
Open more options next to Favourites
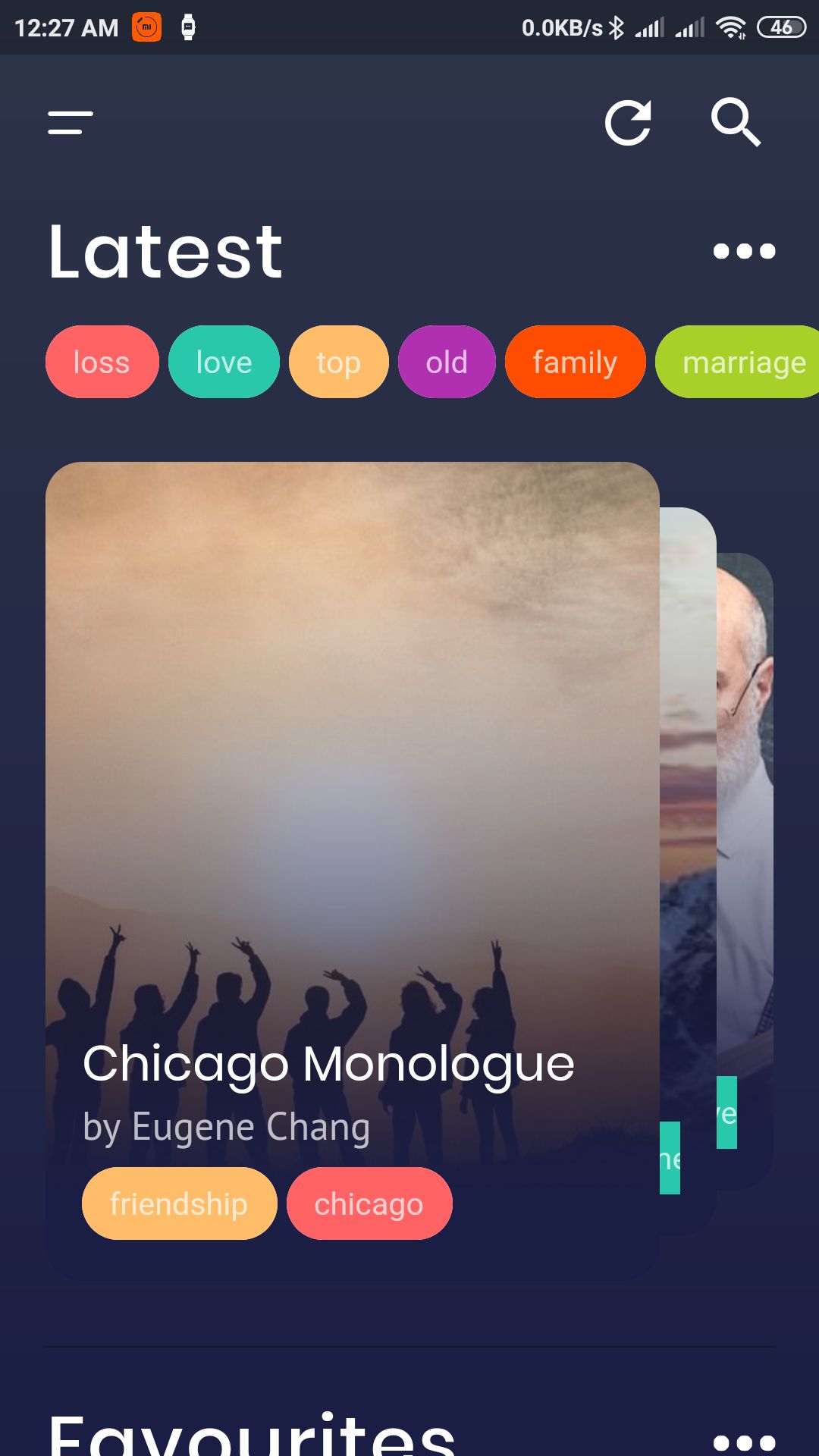coord(744,1442)
